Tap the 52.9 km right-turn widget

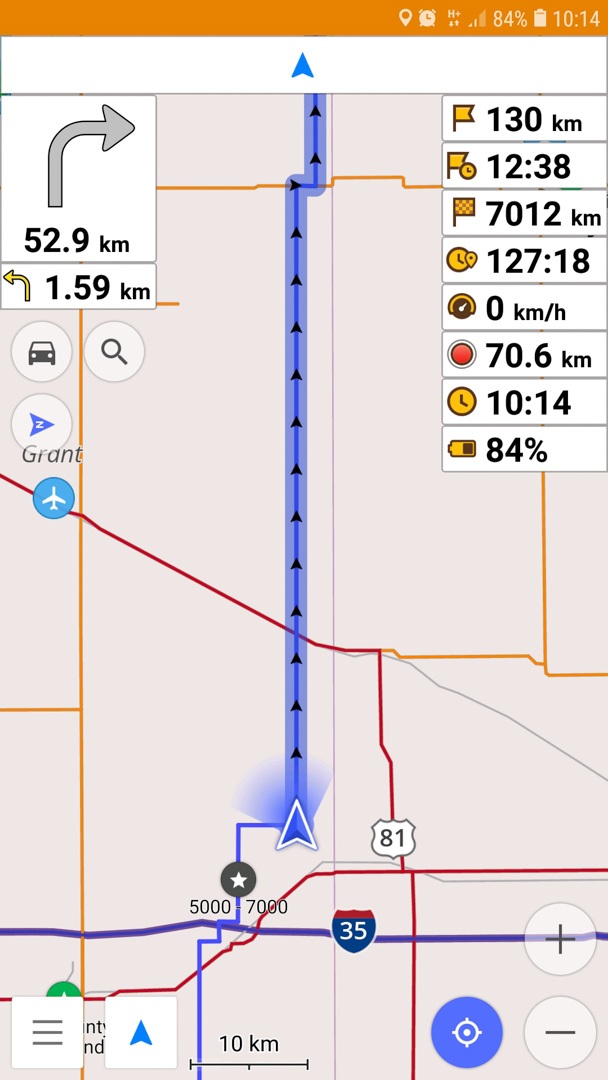point(78,178)
